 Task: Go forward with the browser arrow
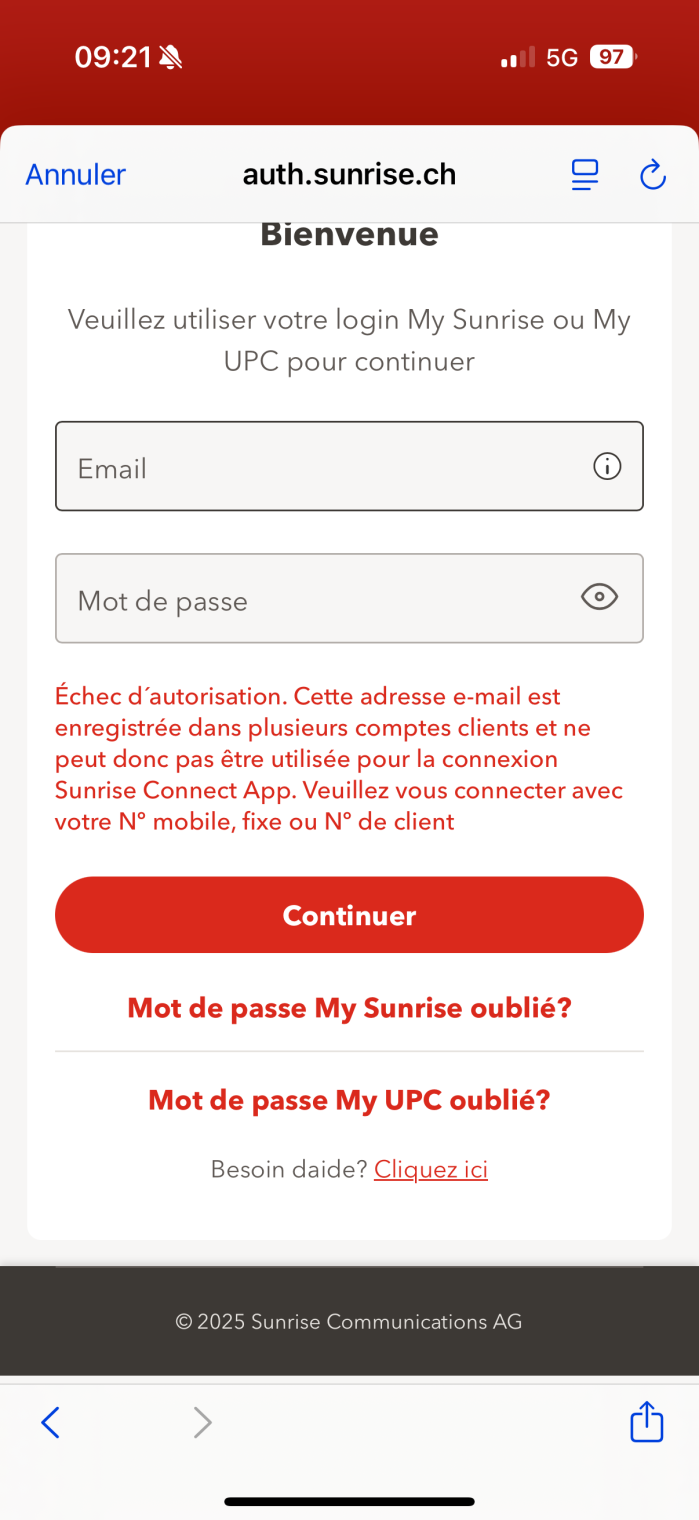pos(203,1422)
